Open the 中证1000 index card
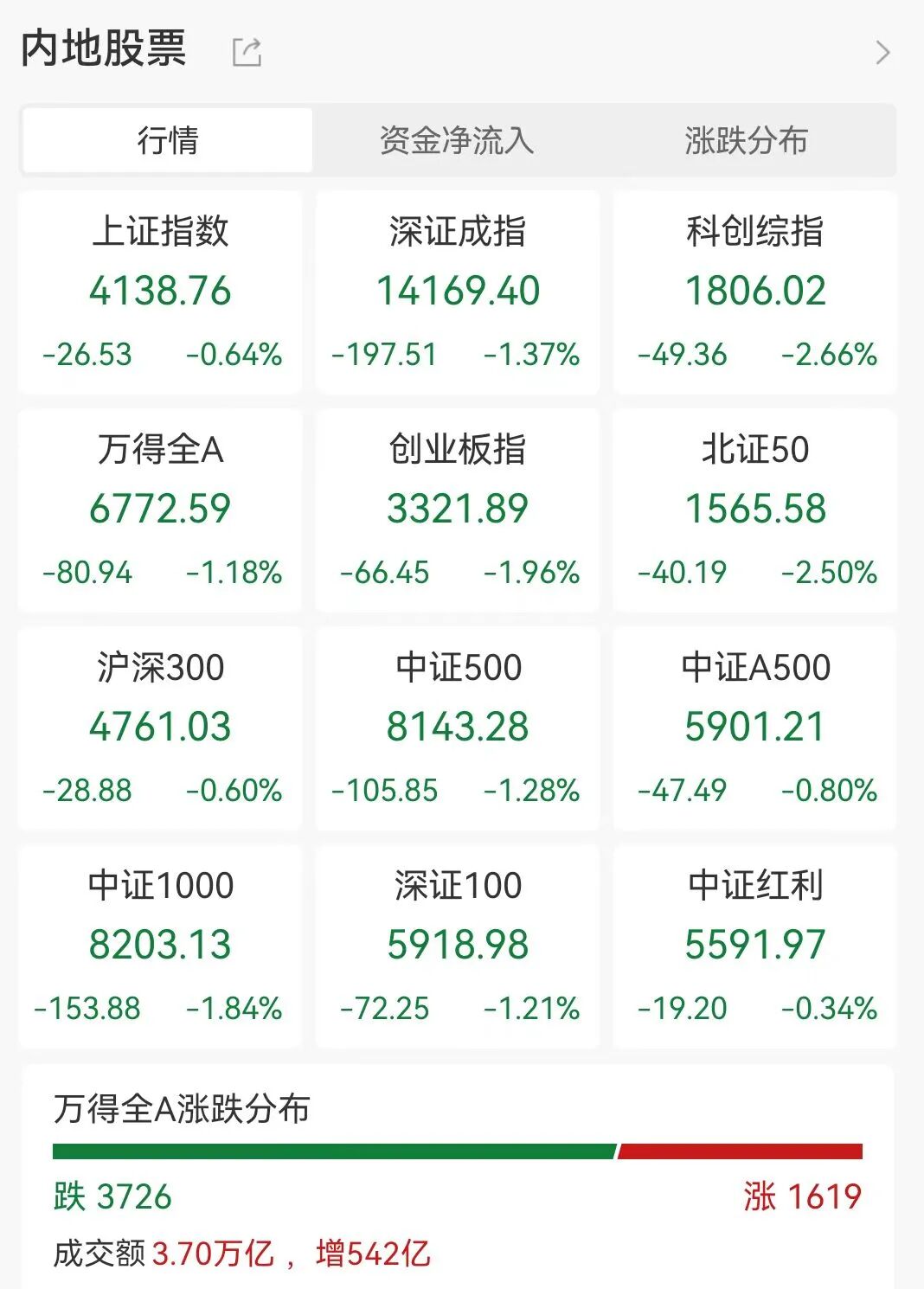This screenshot has width=924, height=1289. point(157,945)
